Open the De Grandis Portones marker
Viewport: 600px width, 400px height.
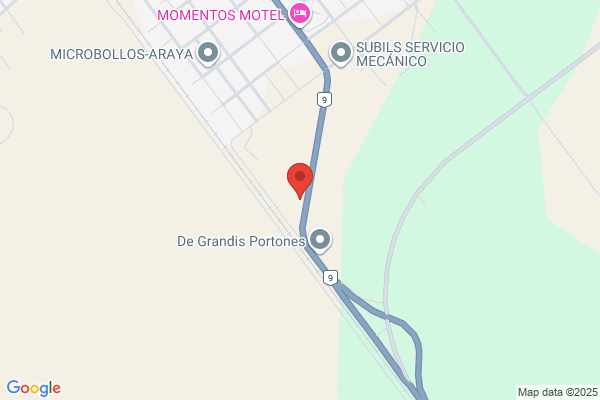point(320,239)
